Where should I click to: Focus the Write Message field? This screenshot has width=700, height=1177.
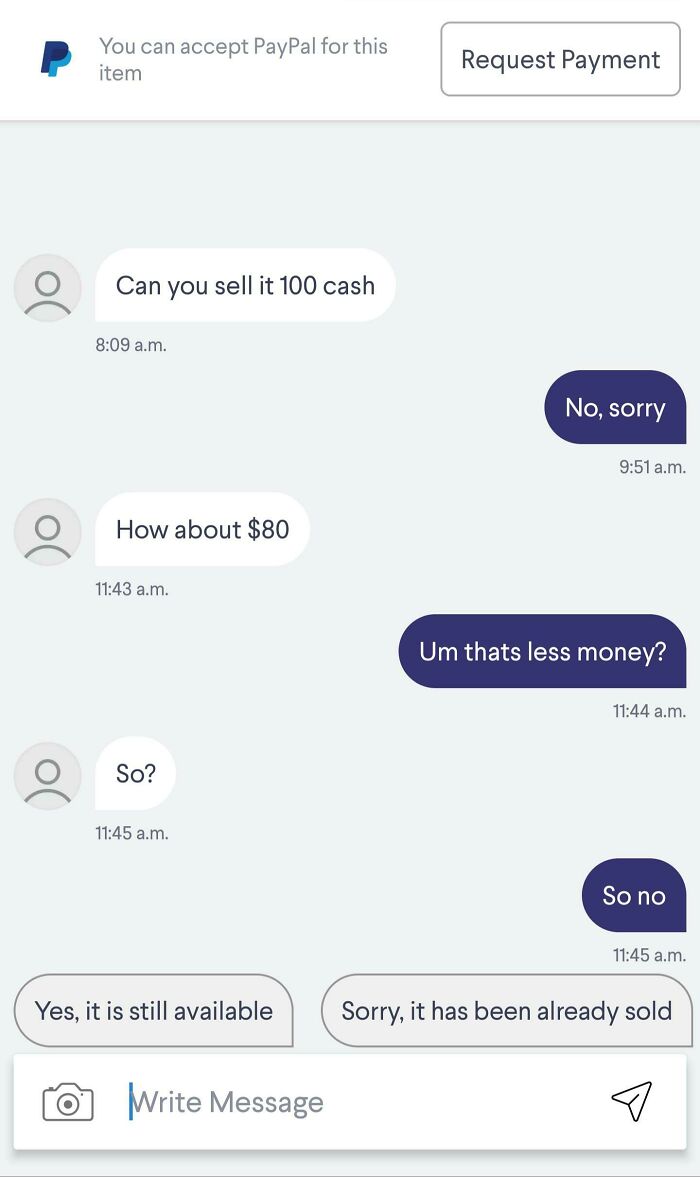click(350, 1102)
